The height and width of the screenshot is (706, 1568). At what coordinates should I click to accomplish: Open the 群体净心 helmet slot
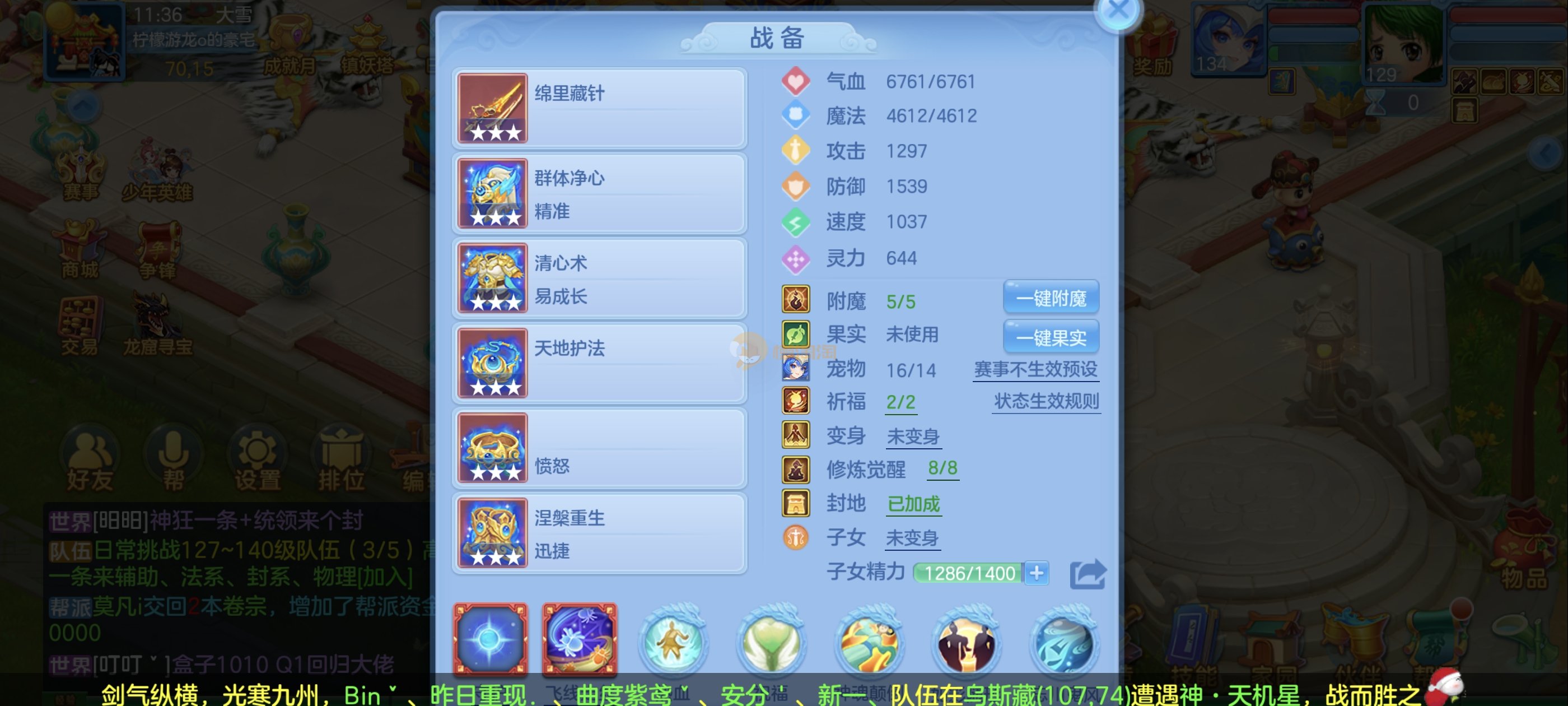pyautogui.click(x=599, y=194)
